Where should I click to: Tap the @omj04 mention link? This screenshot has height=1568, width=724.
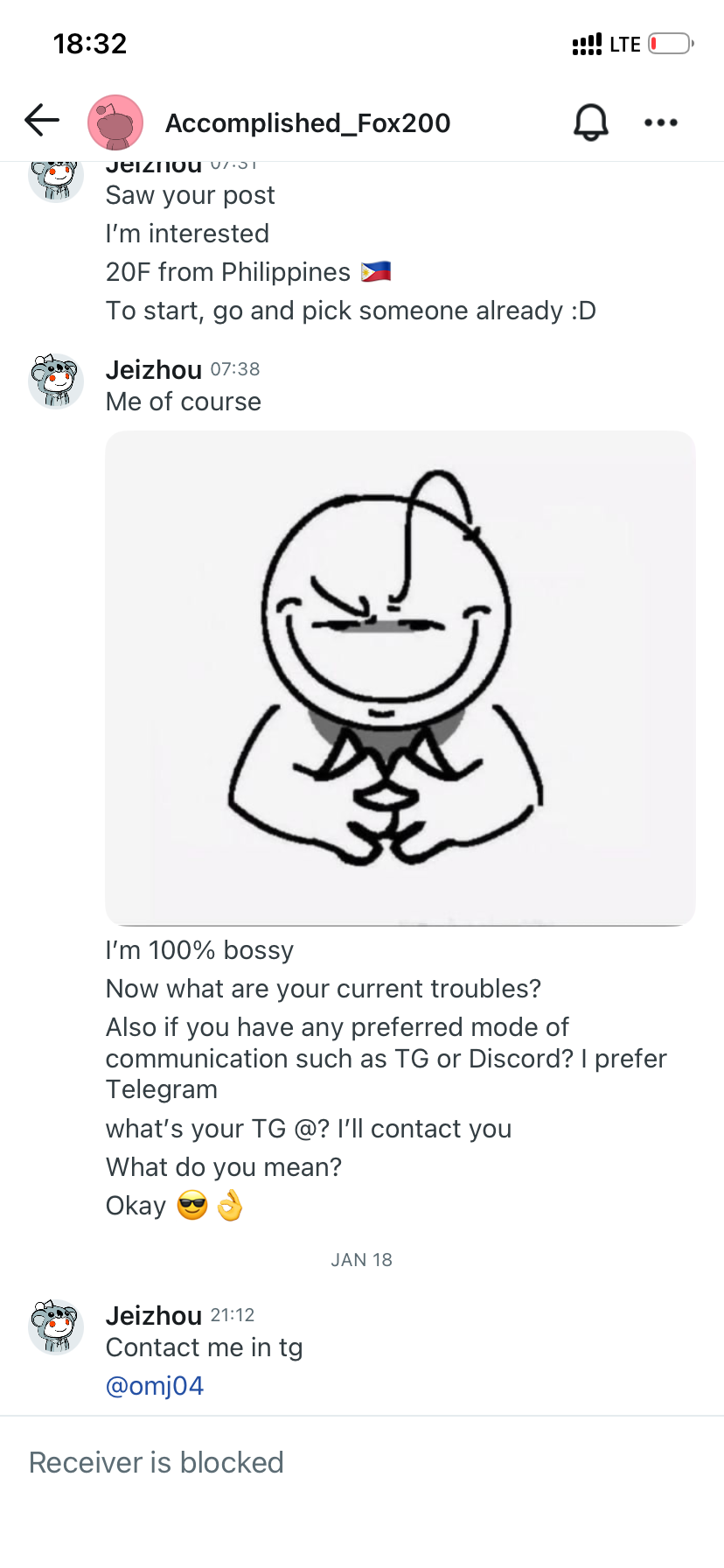(x=155, y=1386)
